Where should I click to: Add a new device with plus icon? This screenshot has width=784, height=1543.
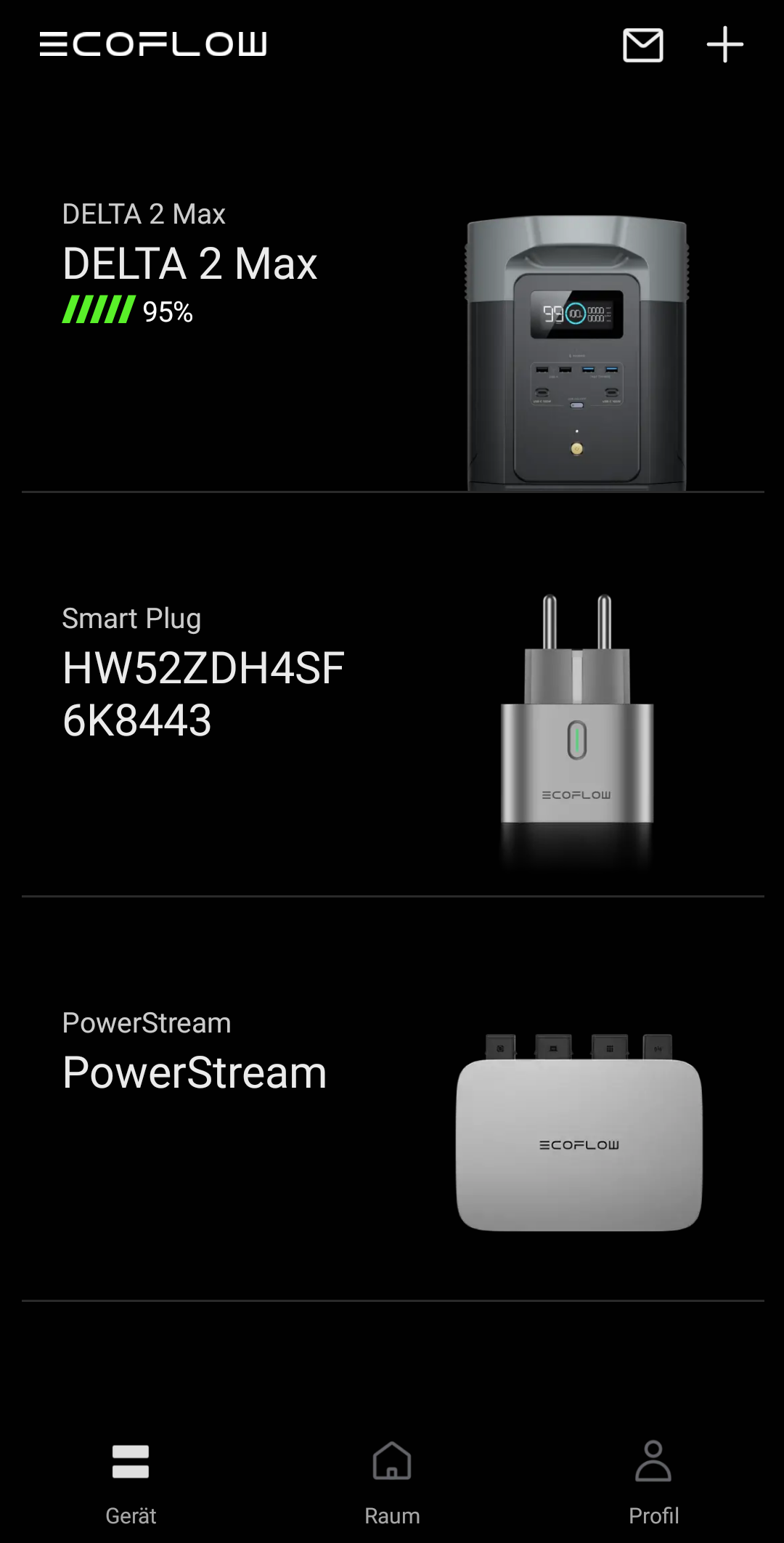[725, 44]
